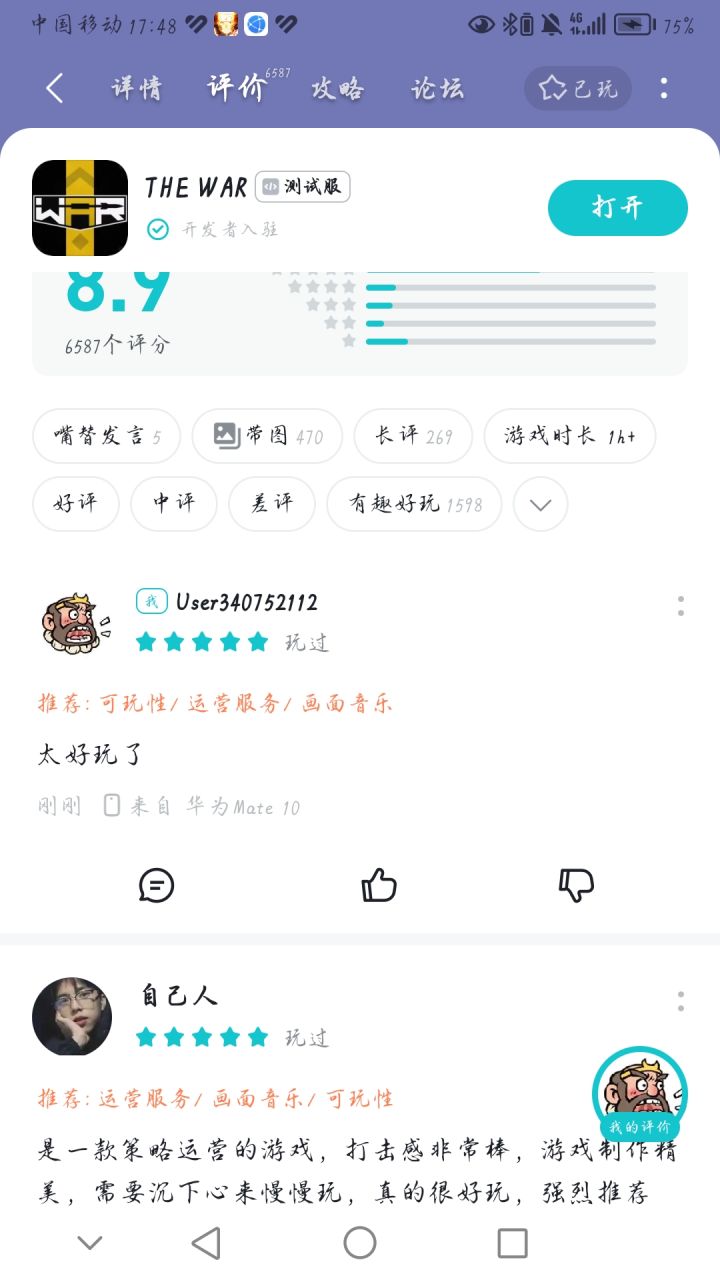The height and width of the screenshot is (1280, 720).
Task: Filter reviews by 带图
Action: click(x=267, y=436)
